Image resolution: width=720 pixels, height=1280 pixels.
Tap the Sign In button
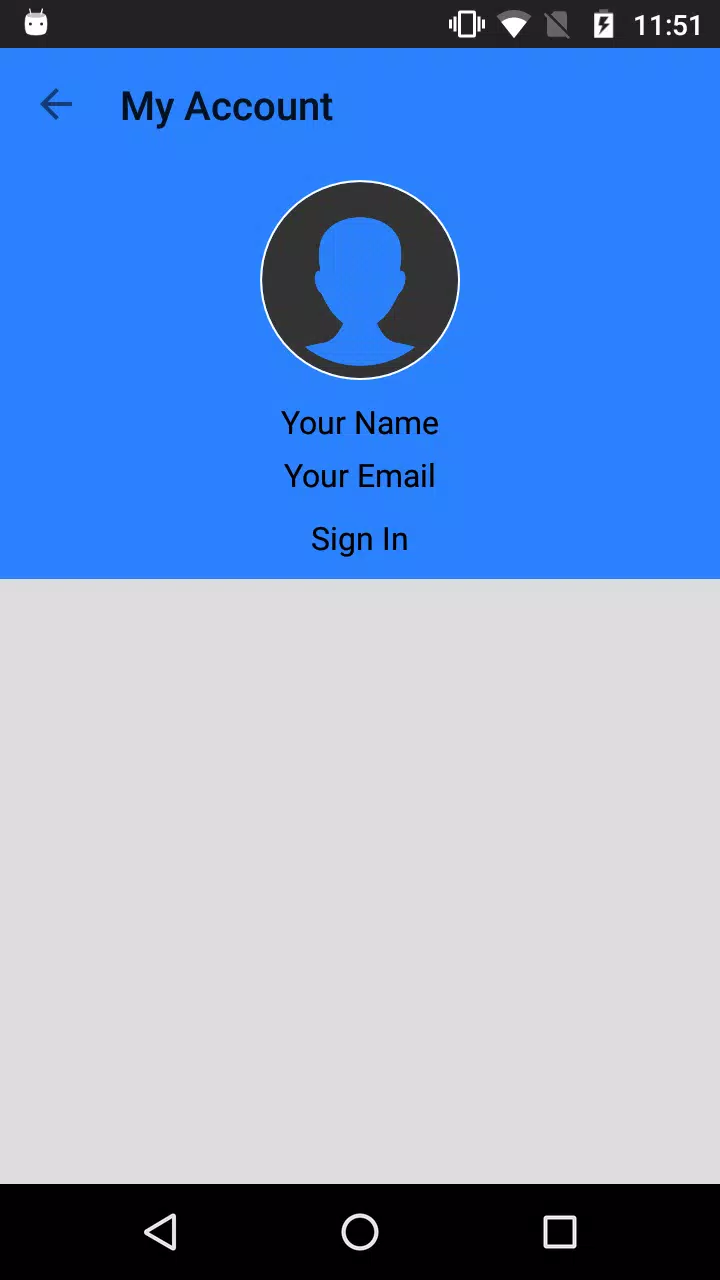(x=360, y=539)
